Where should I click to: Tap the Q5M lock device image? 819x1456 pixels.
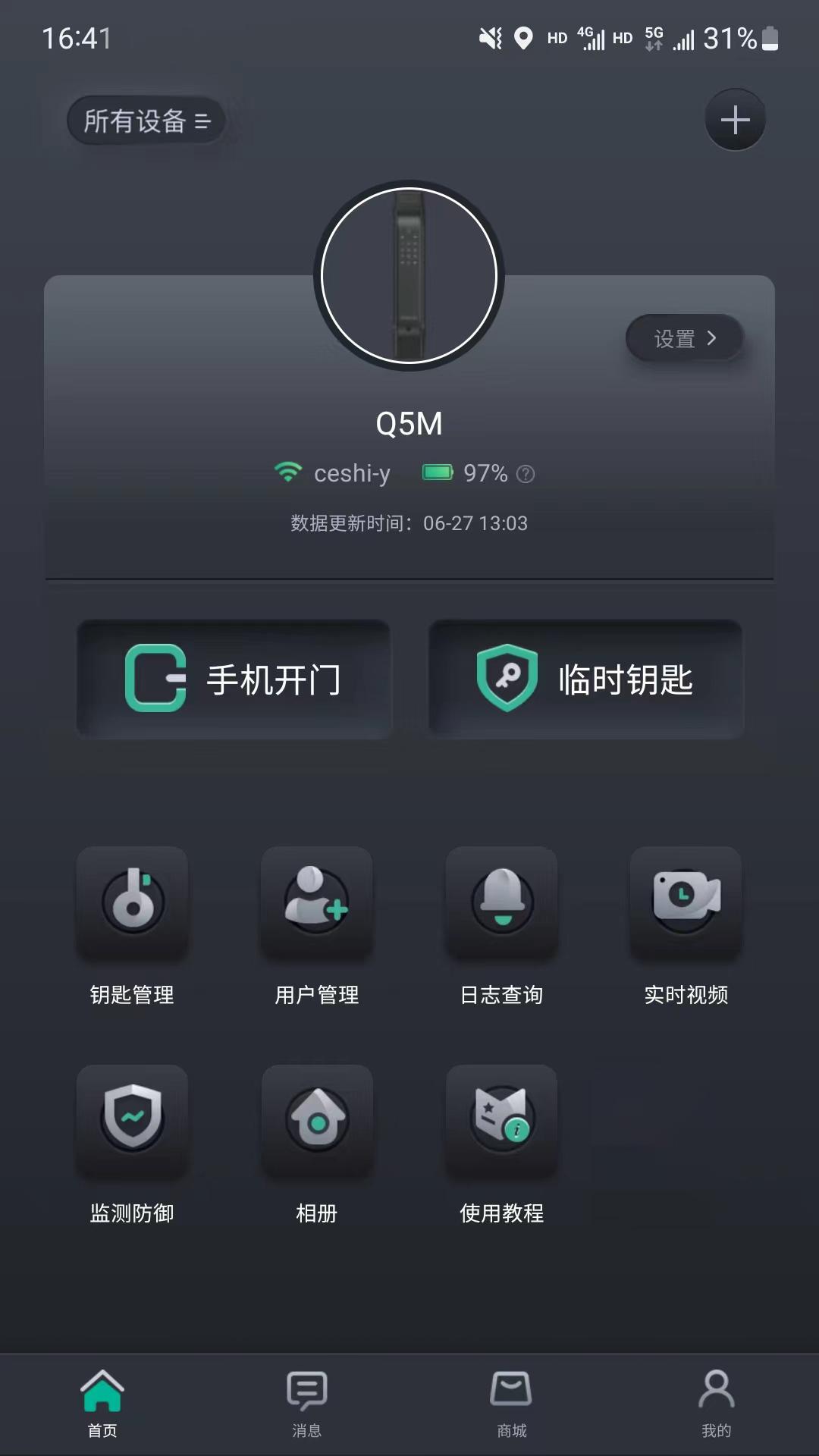coord(409,275)
